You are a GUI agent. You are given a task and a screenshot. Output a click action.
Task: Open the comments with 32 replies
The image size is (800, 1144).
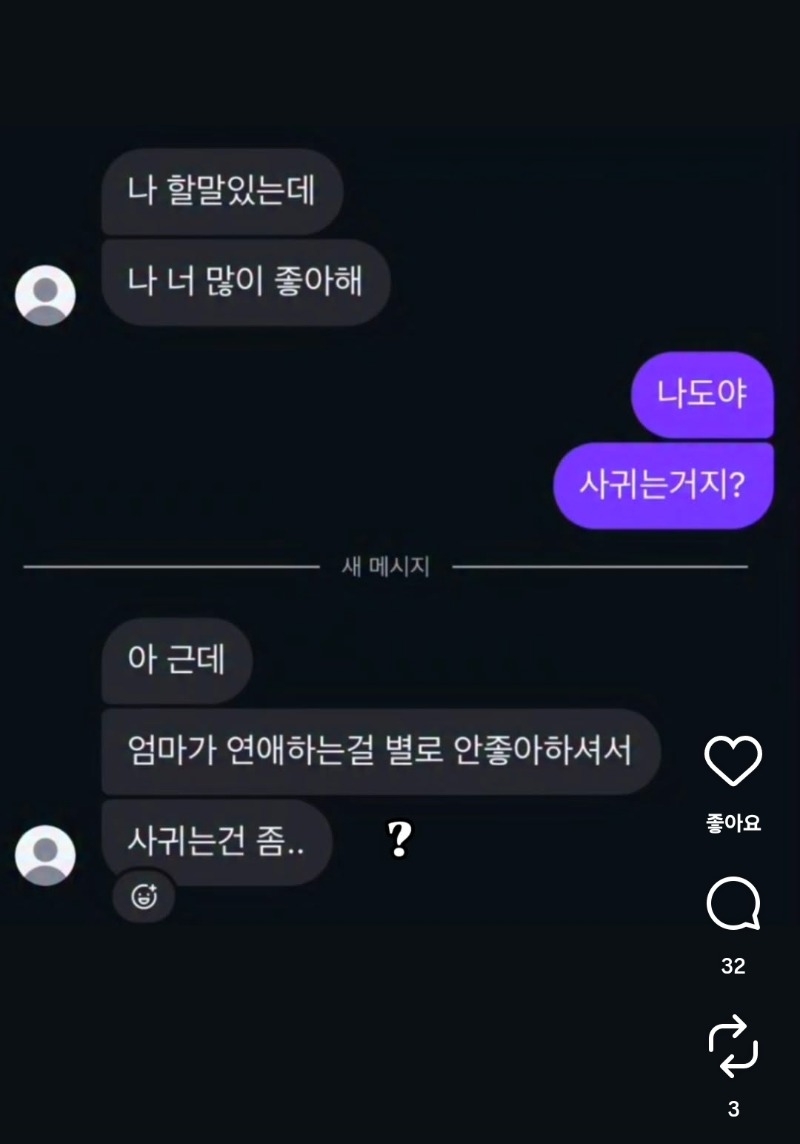(733, 907)
